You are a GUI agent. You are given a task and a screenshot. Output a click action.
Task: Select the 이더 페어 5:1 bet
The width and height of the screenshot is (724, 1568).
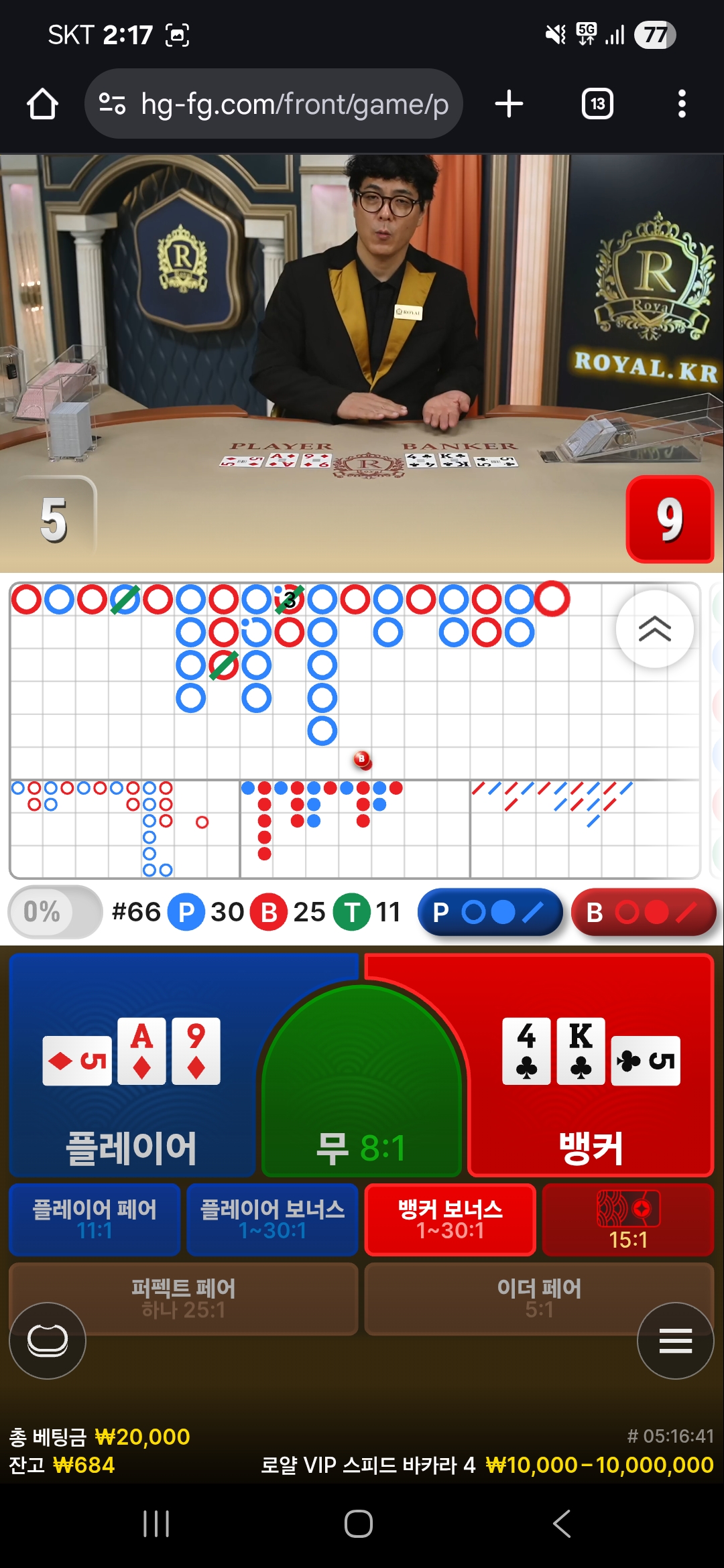(x=540, y=1299)
